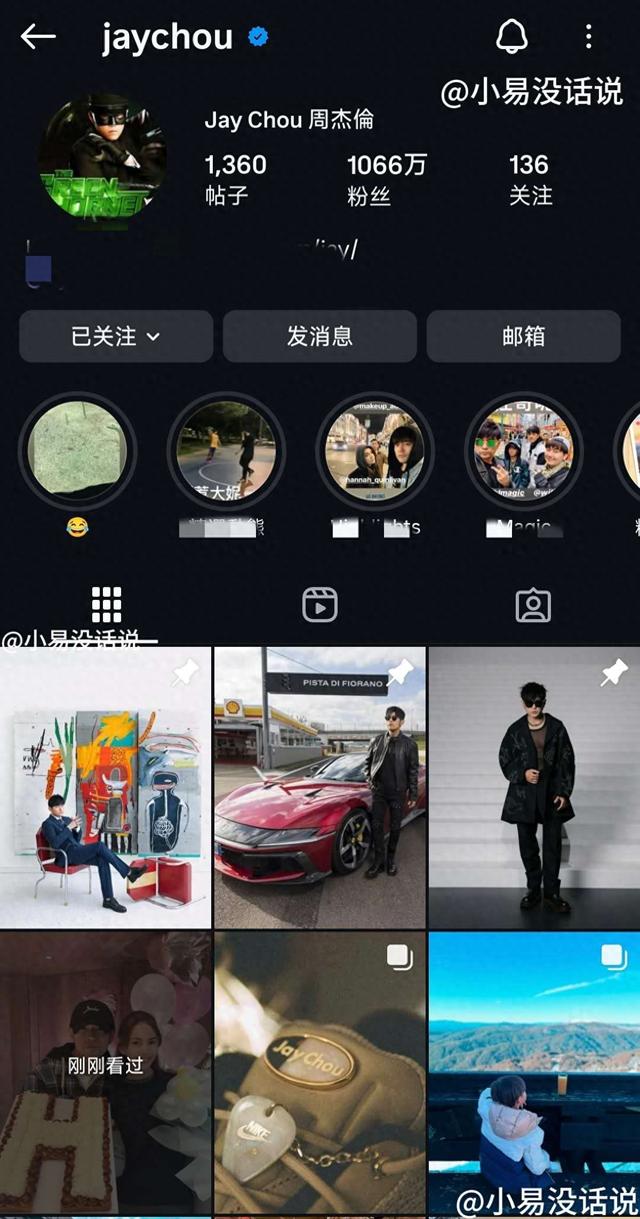Open the laughing emoji story highlight
Image resolution: width=640 pixels, height=1219 pixels.
coord(77,451)
